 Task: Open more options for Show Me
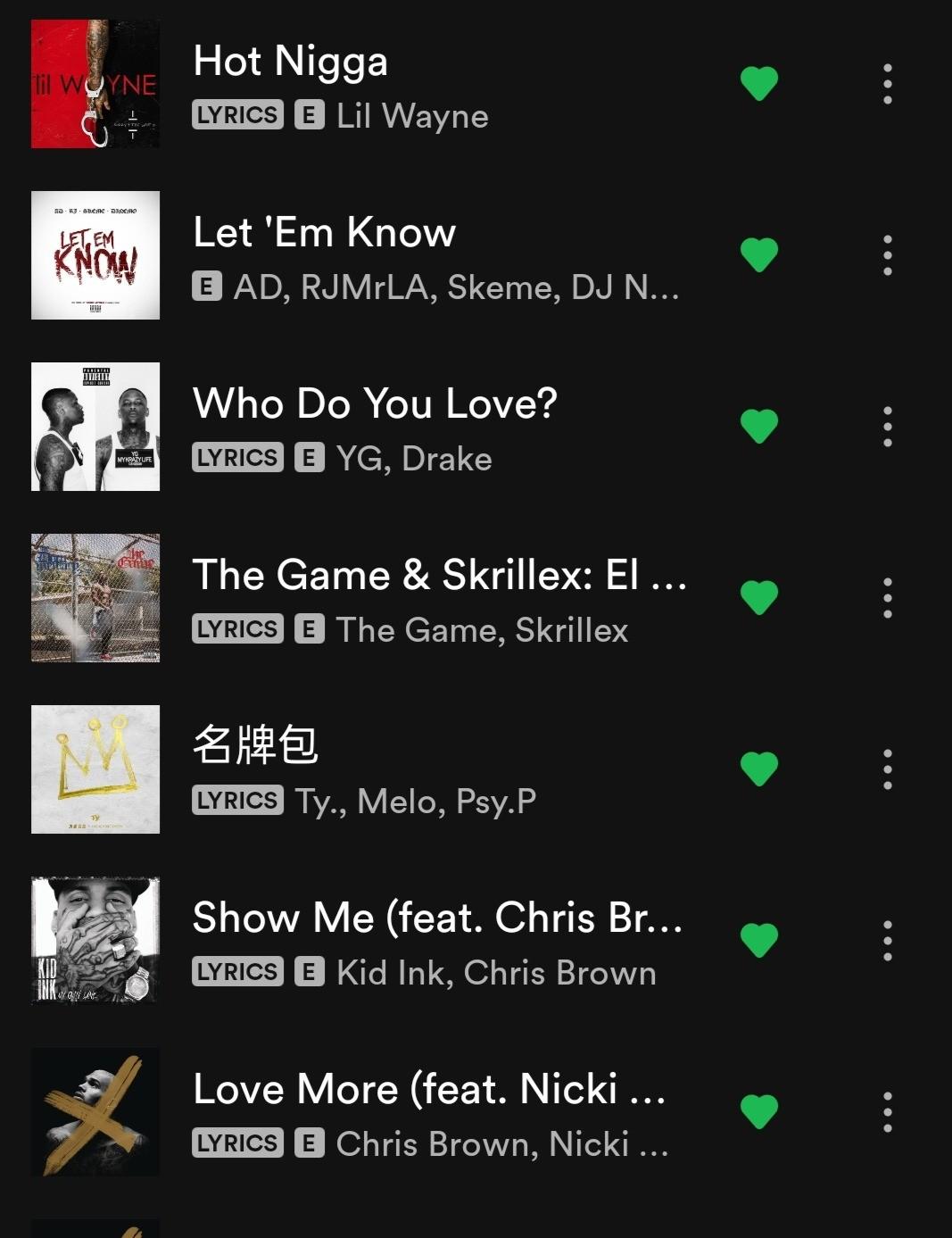point(887,941)
